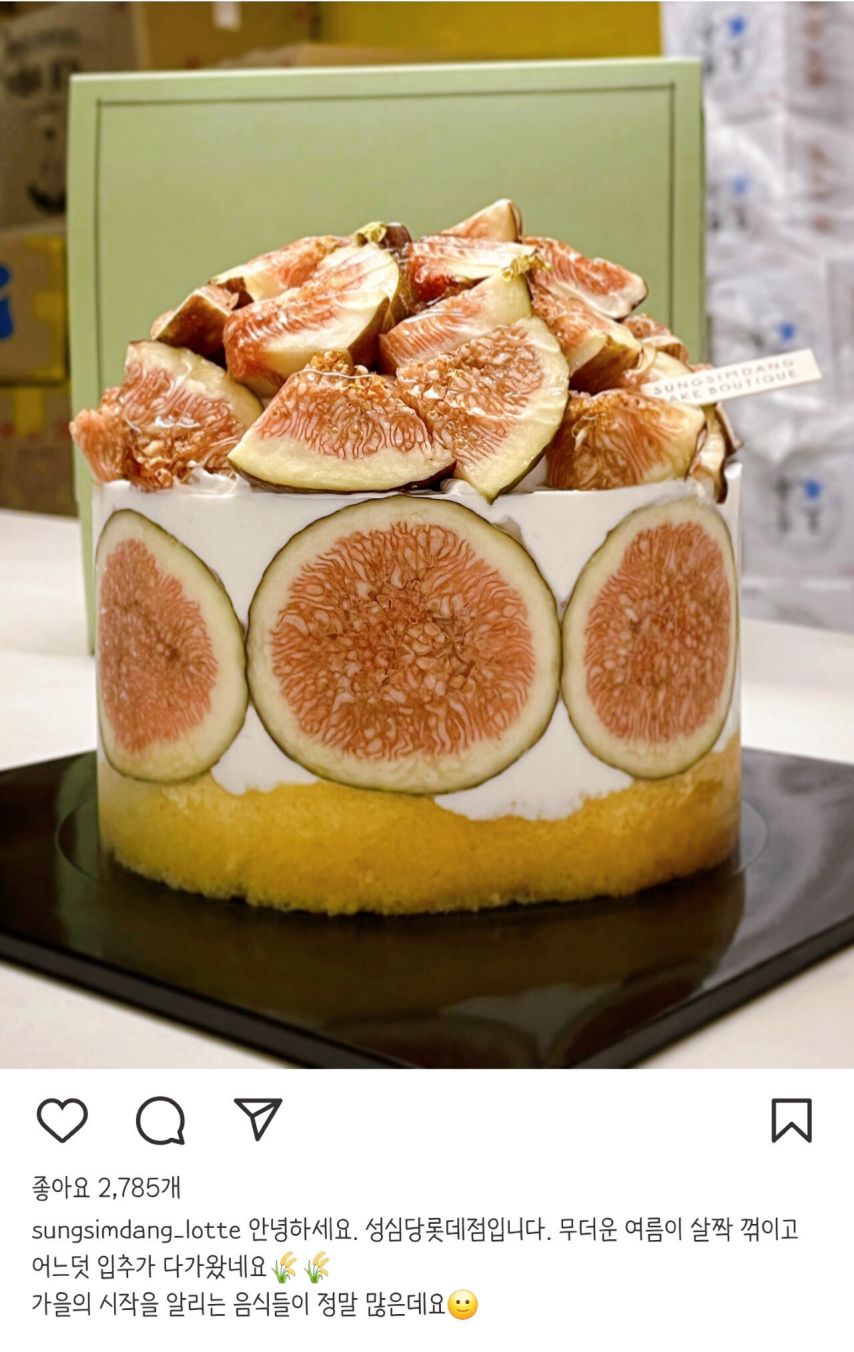Viewport: 854px width, 1352px height.
Task: Open comments on this post
Action: click(x=160, y=1120)
